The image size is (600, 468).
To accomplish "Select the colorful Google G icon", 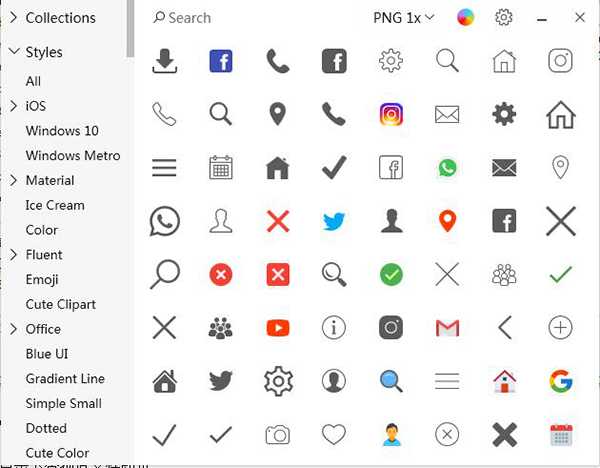I will pos(561,380).
